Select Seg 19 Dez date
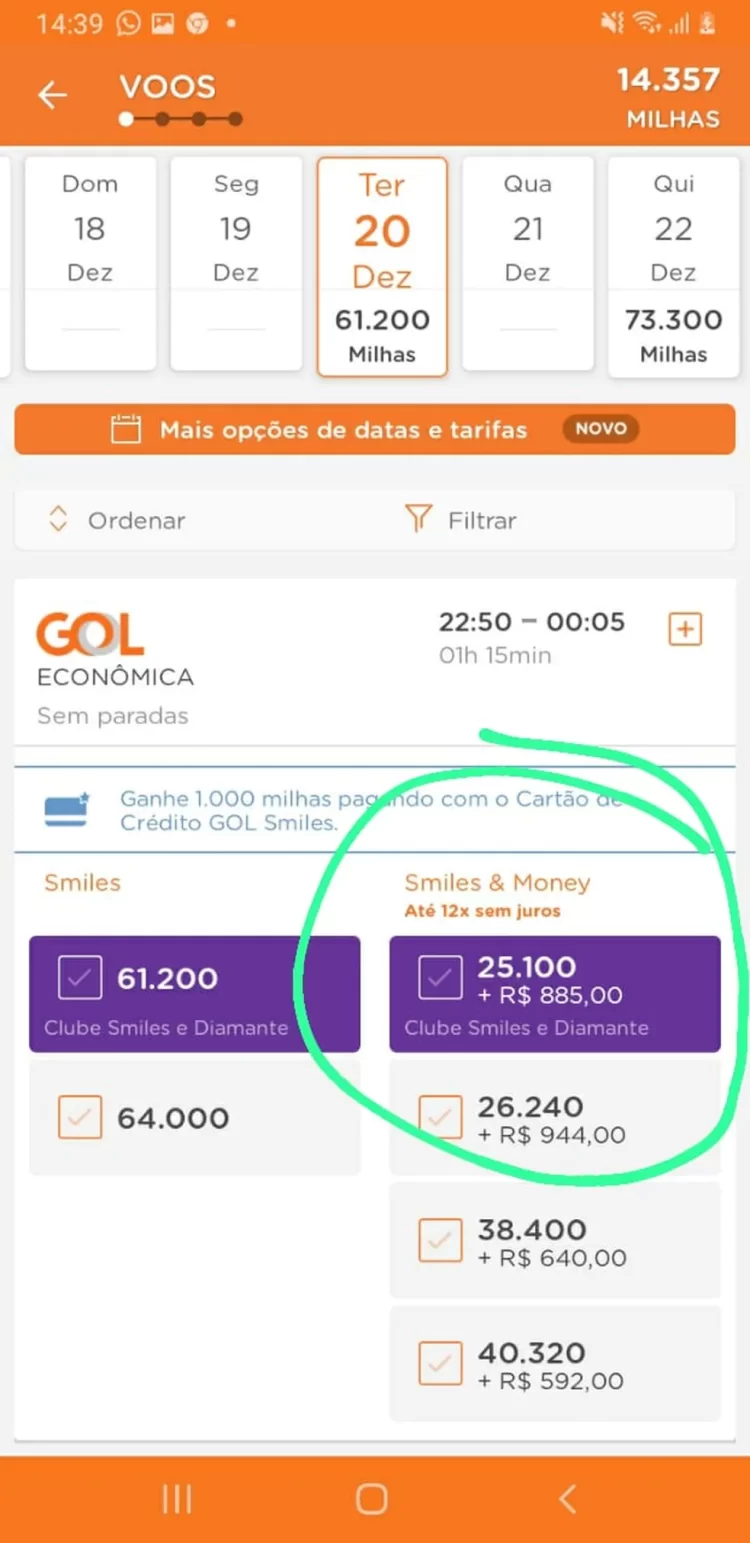Screen dimensions: 750x1543 (x=236, y=263)
